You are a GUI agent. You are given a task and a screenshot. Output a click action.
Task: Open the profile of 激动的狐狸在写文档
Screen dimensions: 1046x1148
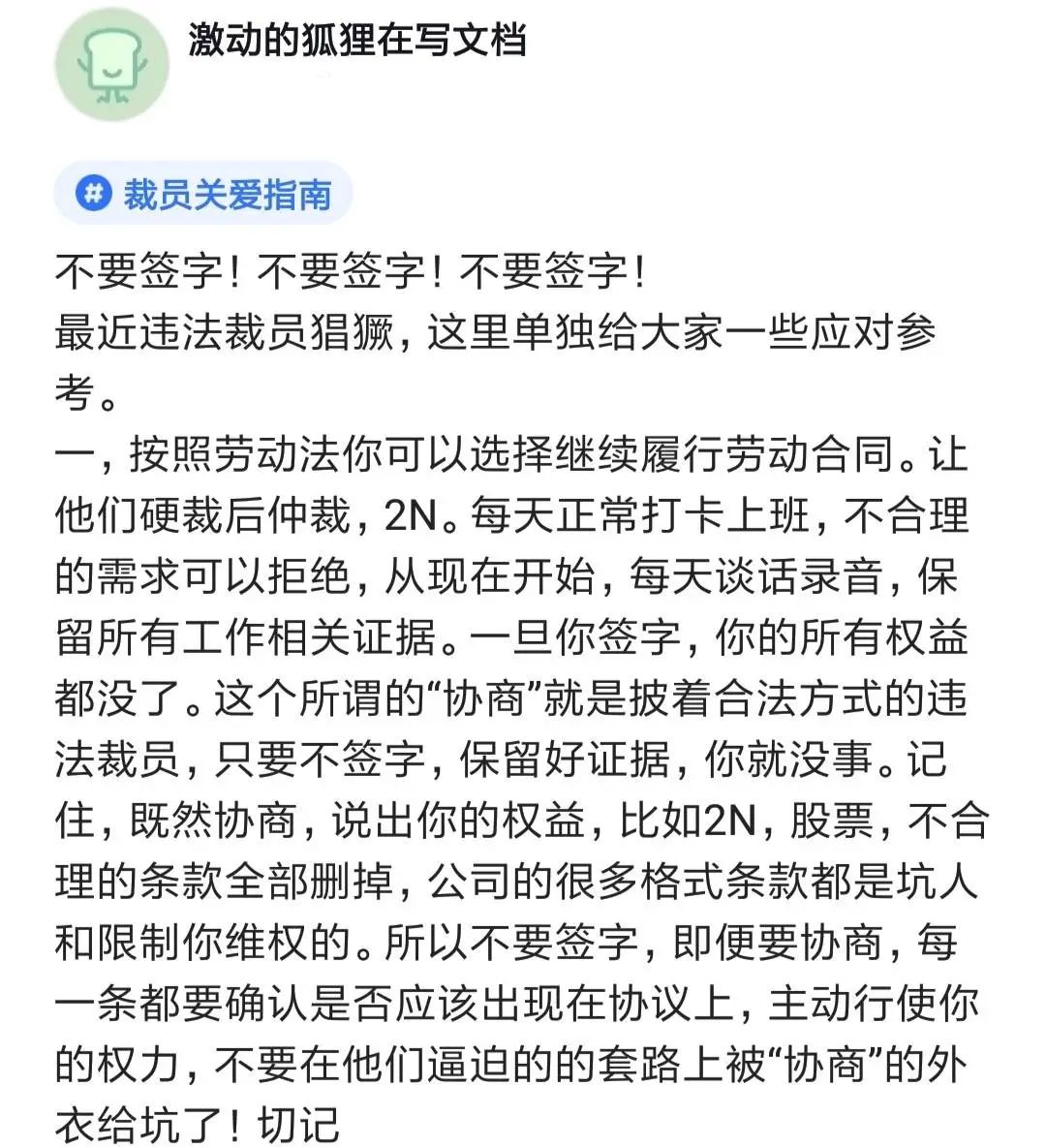[x=356, y=41]
